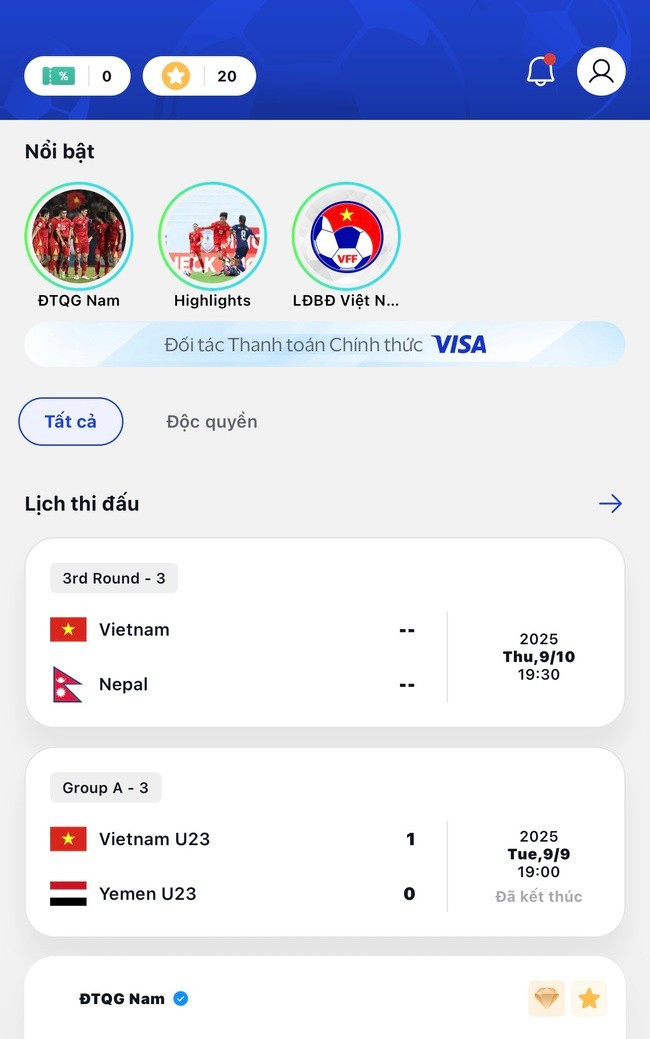
Task: Tap the diamond badge on ĐTQG Nam post
Action: tap(547, 998)
